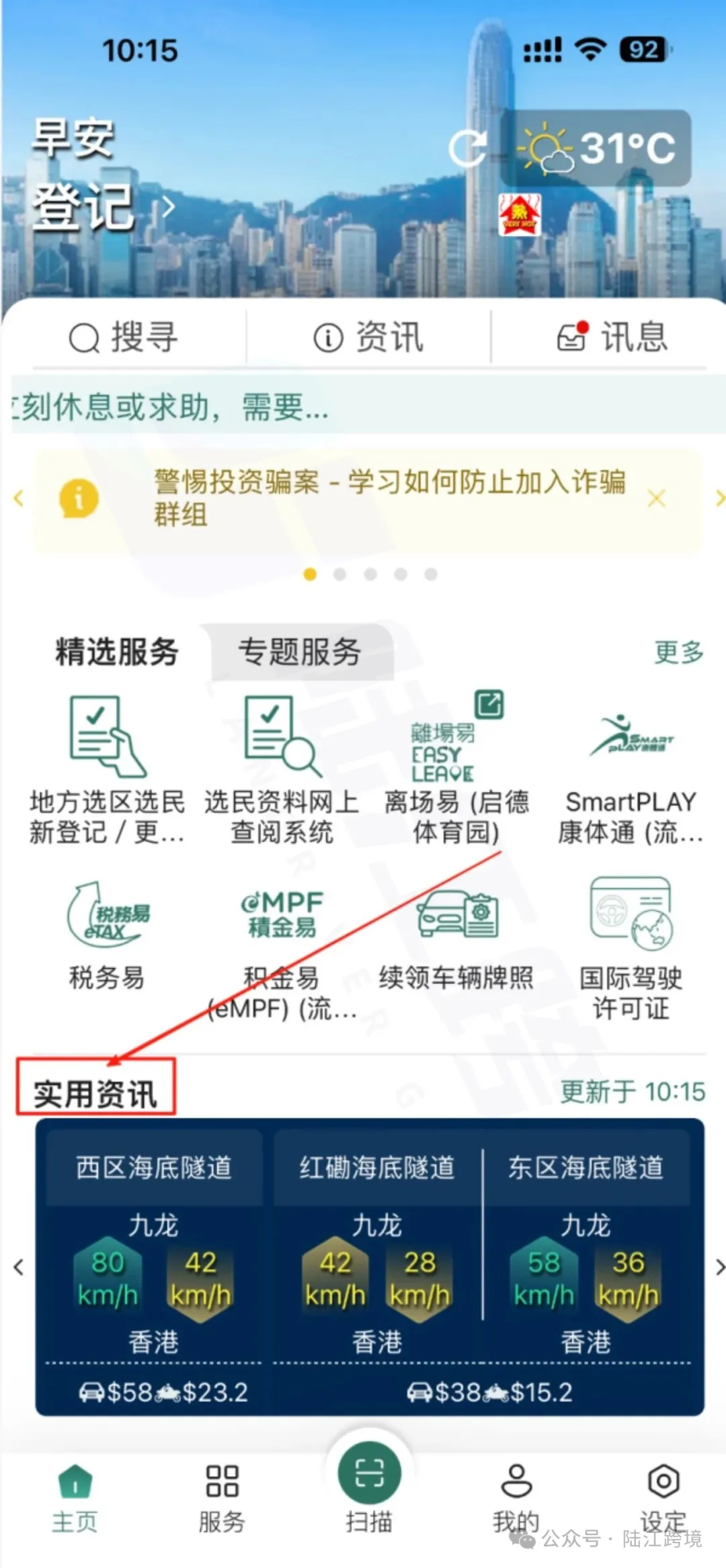Tap 登记 to register account
This screenshot has width=726, height=1568.
click(x=101, y=207)
